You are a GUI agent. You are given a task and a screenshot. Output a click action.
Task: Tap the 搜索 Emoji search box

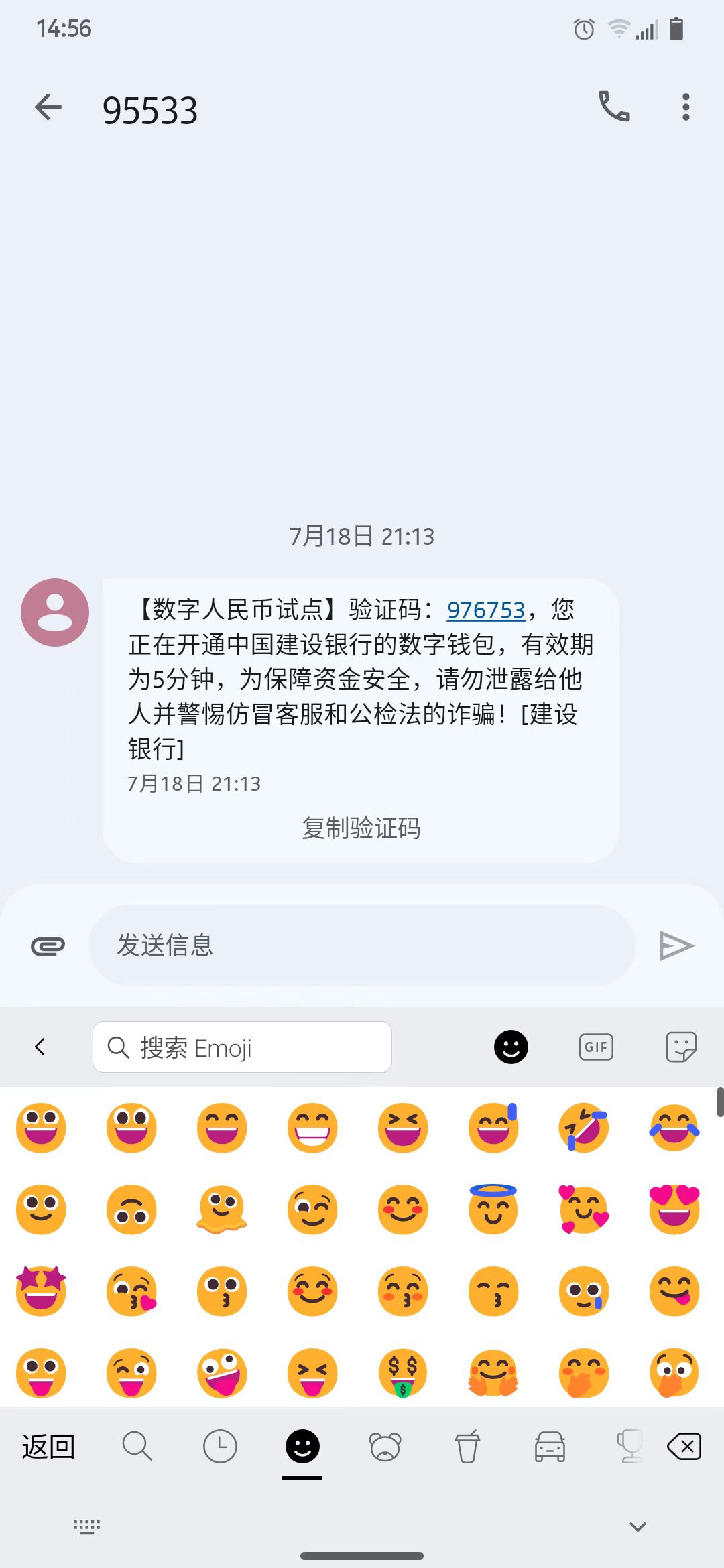(242, 1047)
